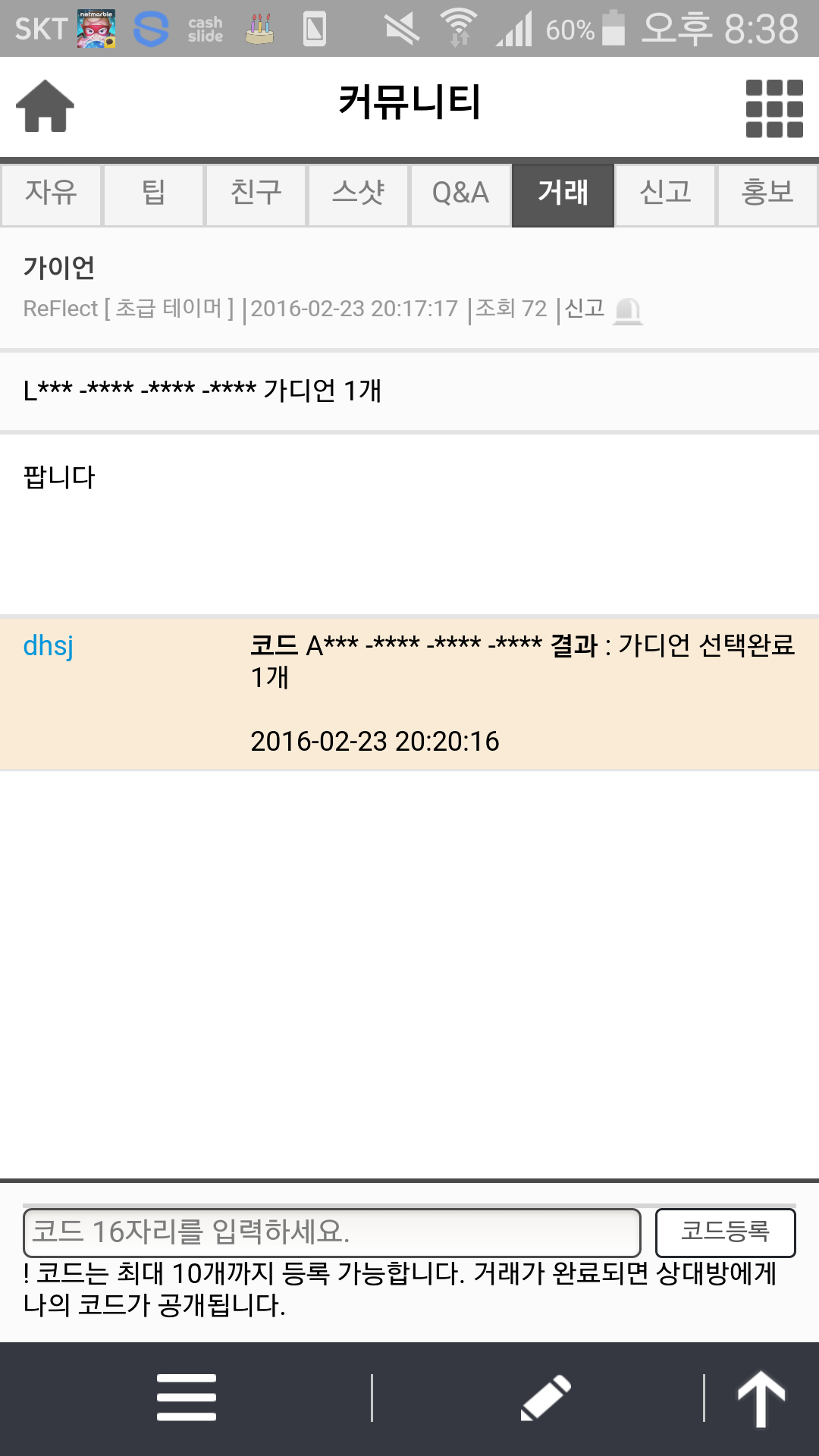Switch to the 홍보 tab

(x=767, y=194)
